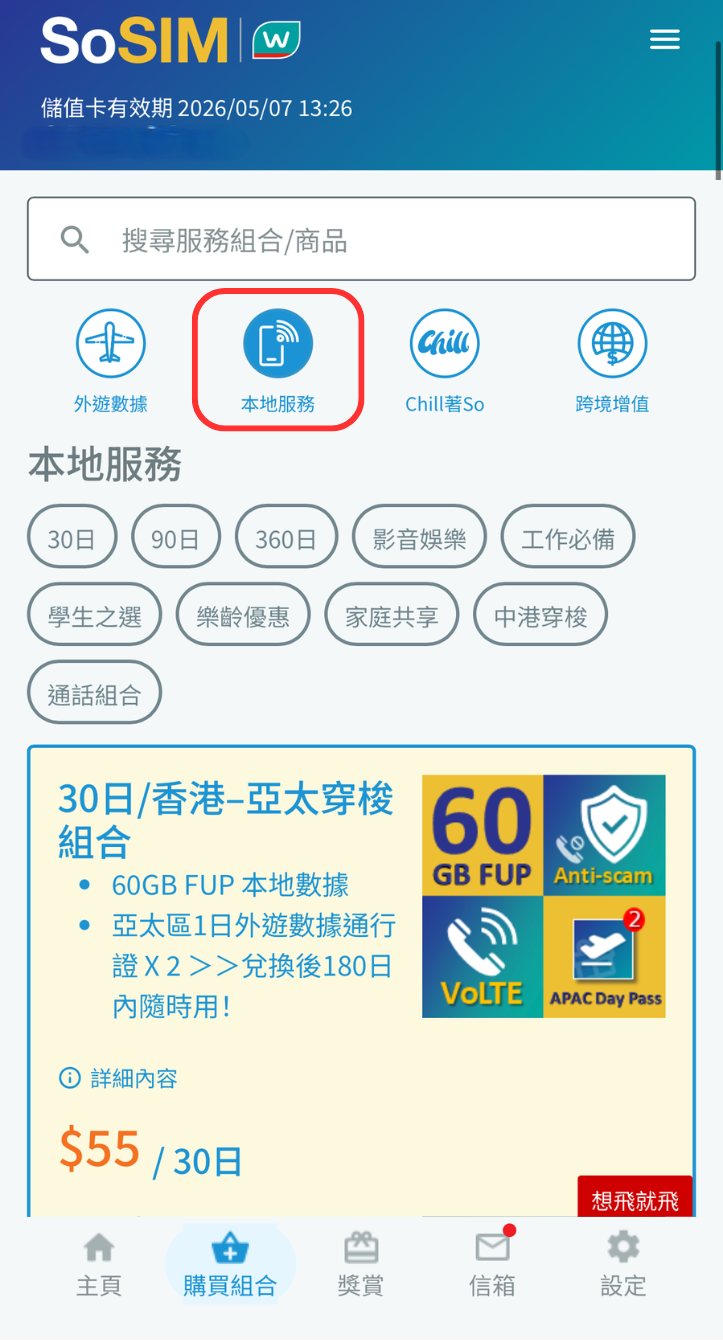The height and width of the screenshot is (1341, 723).
Task: Select the 樂齡優惠 chip
Action: click(243, 616)
